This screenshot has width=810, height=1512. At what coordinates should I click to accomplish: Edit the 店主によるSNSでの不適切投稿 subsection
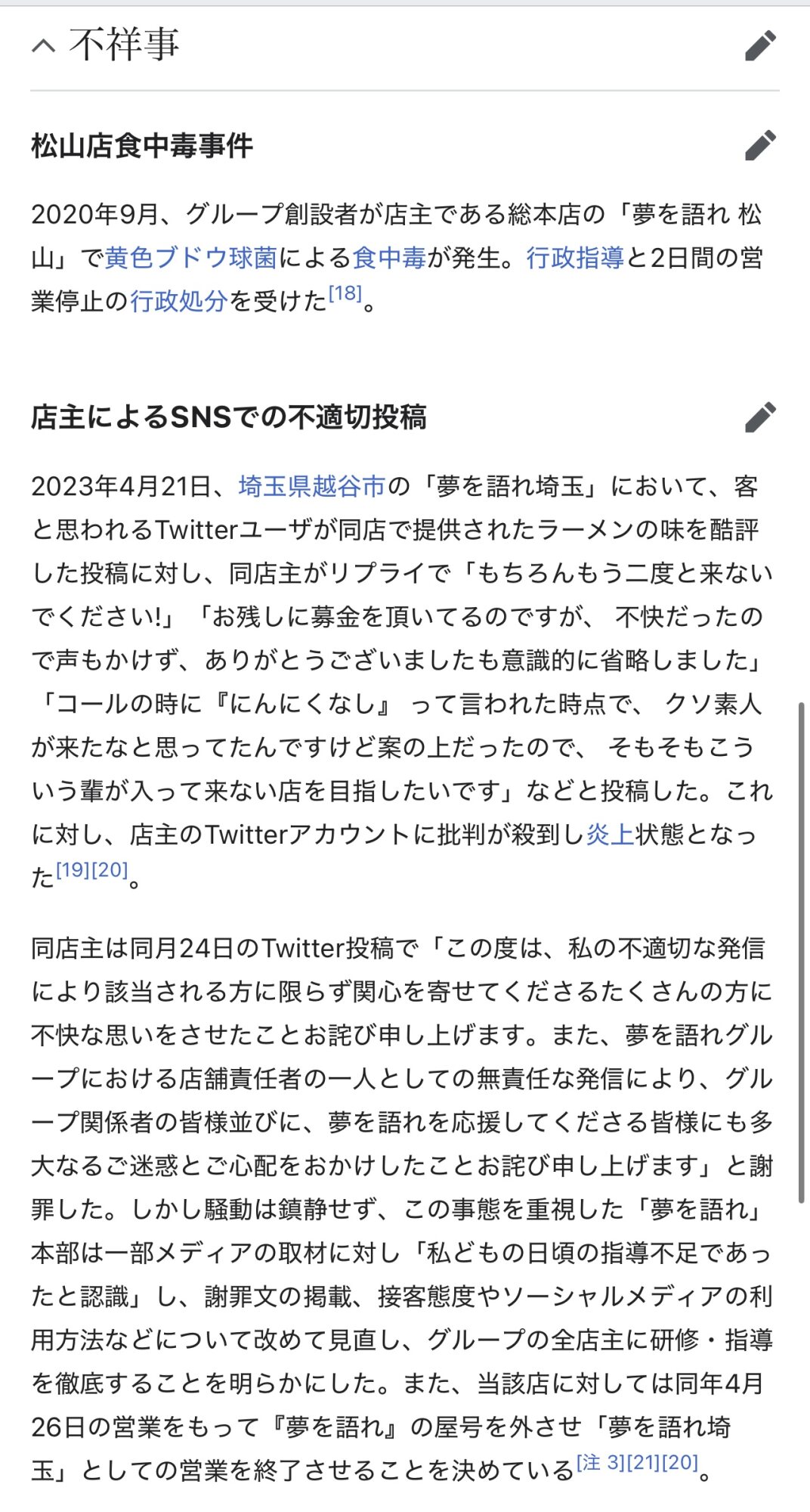[760, 417]
